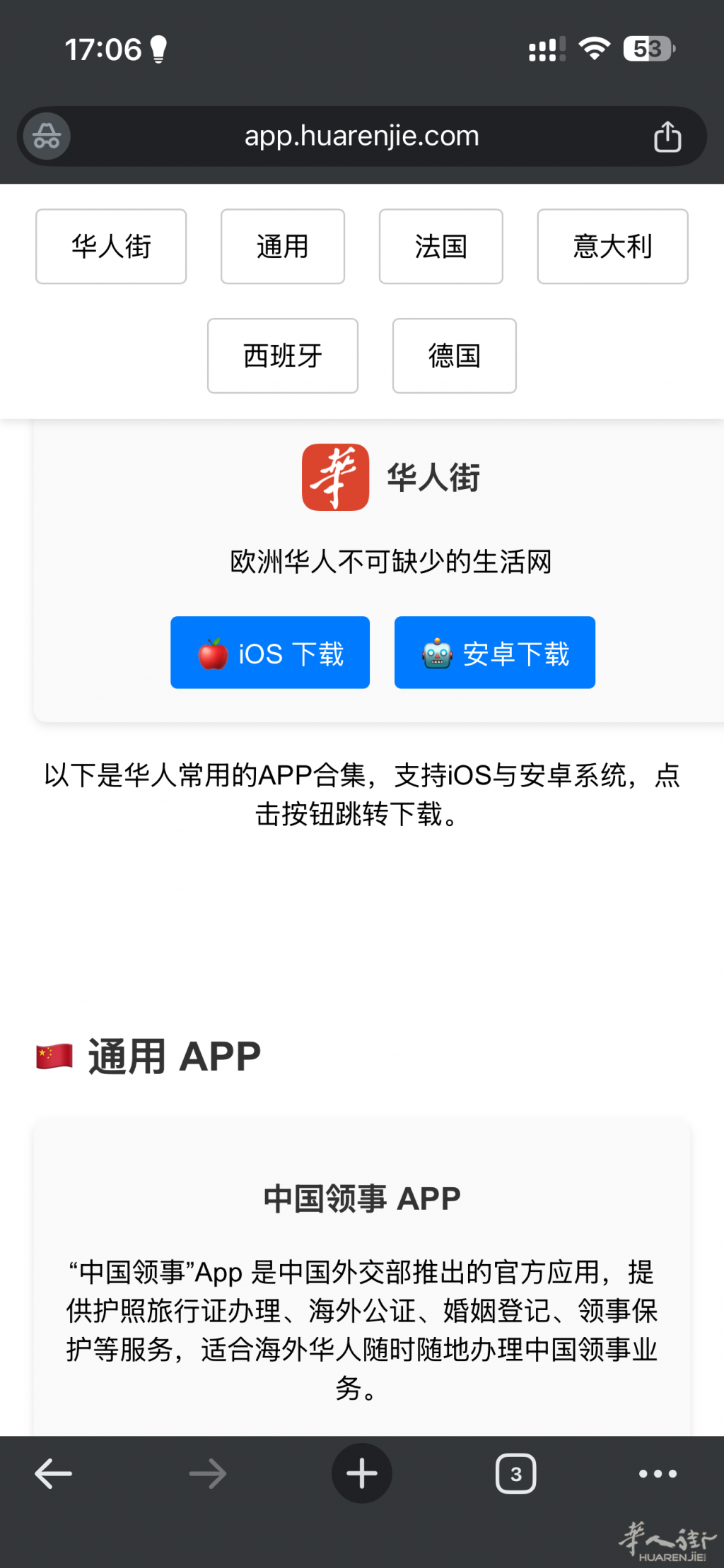Screen dimensions: 724x1568
Task: Tap the forward arrow in the browser toolbar
Action: pos(207,1473)
